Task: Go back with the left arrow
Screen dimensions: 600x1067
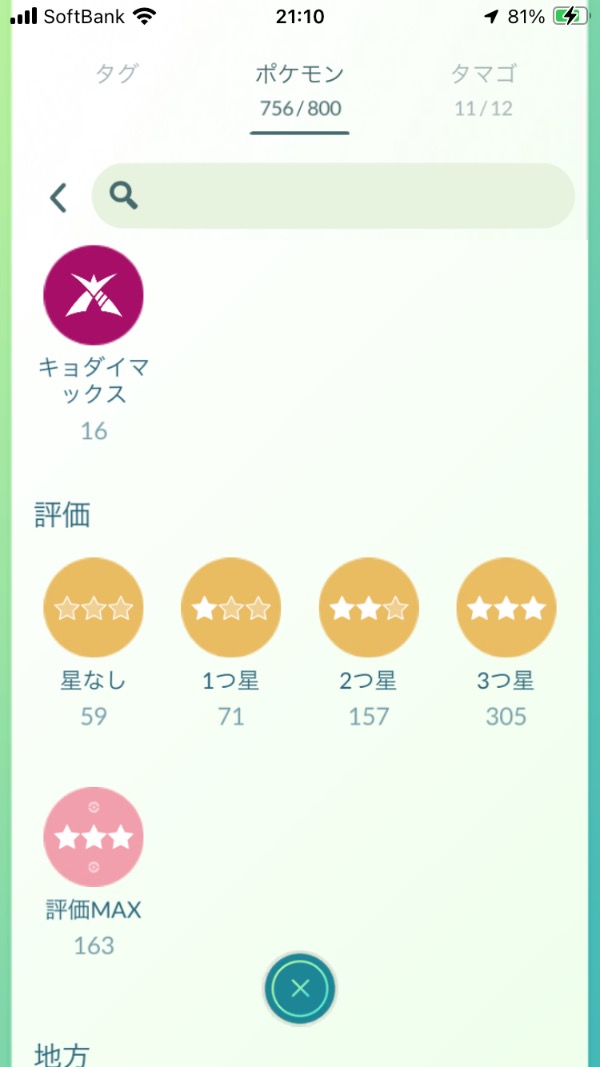Action: coord(59,197)
